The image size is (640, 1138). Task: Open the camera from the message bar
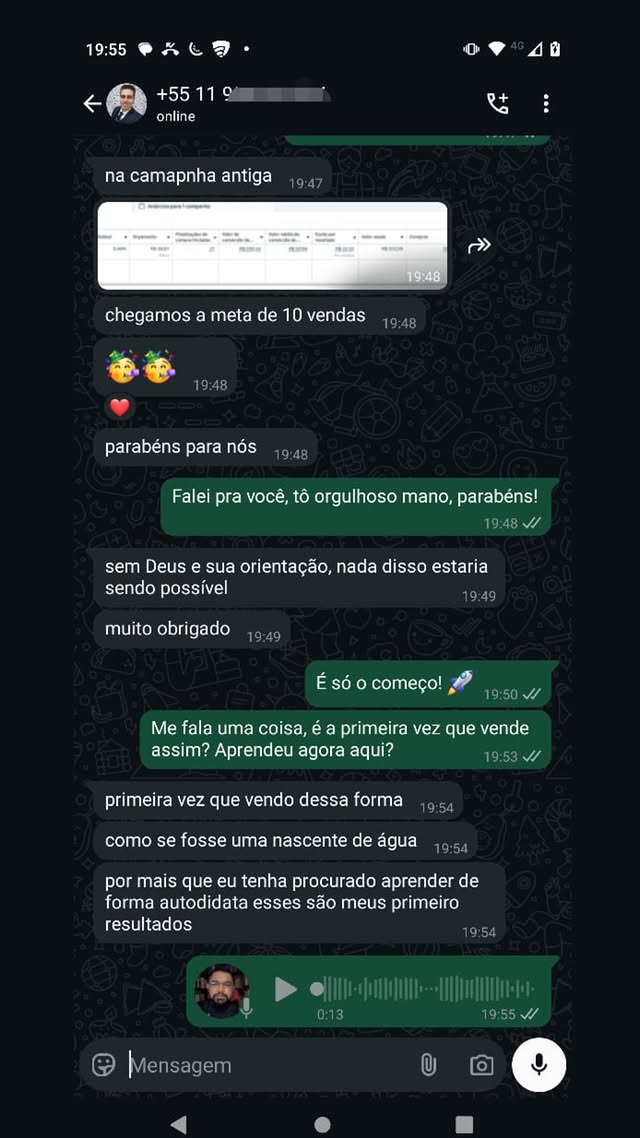click(482, 1065)
